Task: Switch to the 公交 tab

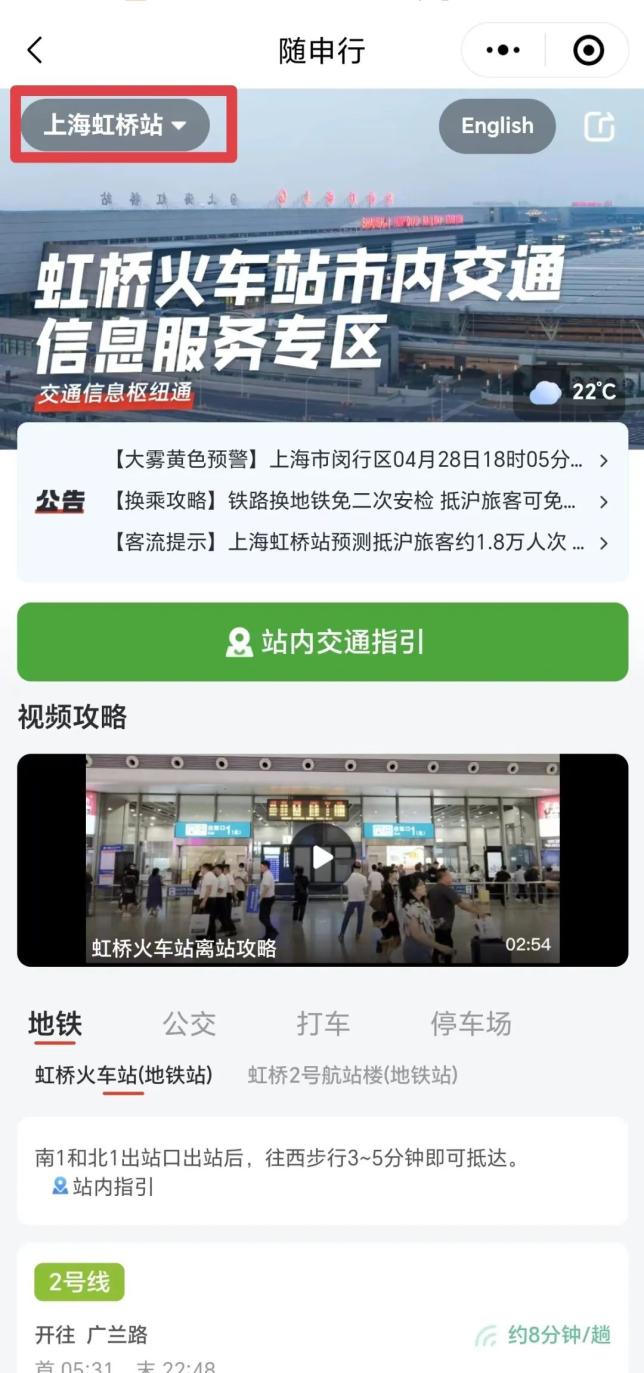Action: (189, 1023)
